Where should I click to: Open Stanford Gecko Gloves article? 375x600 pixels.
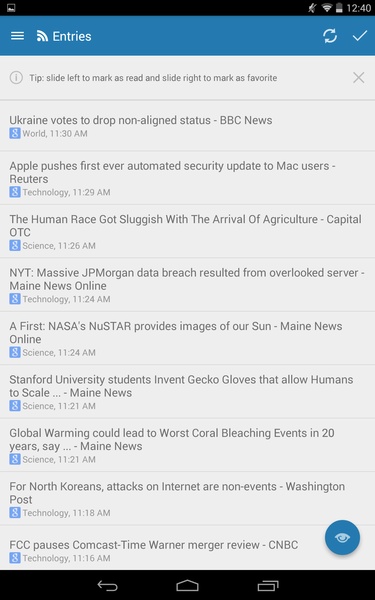[188, 392]
